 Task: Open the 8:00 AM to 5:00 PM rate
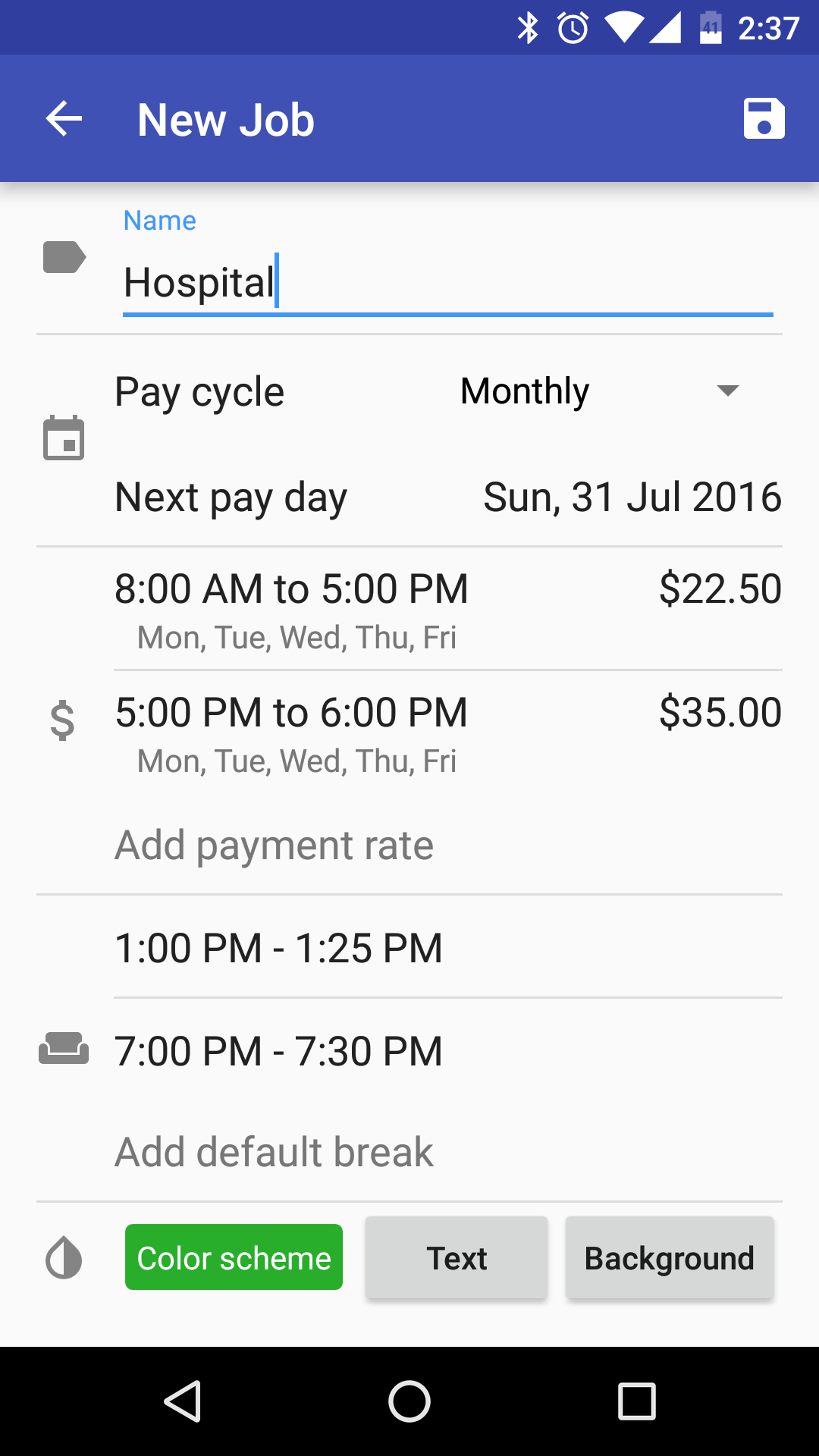[447, 609]
